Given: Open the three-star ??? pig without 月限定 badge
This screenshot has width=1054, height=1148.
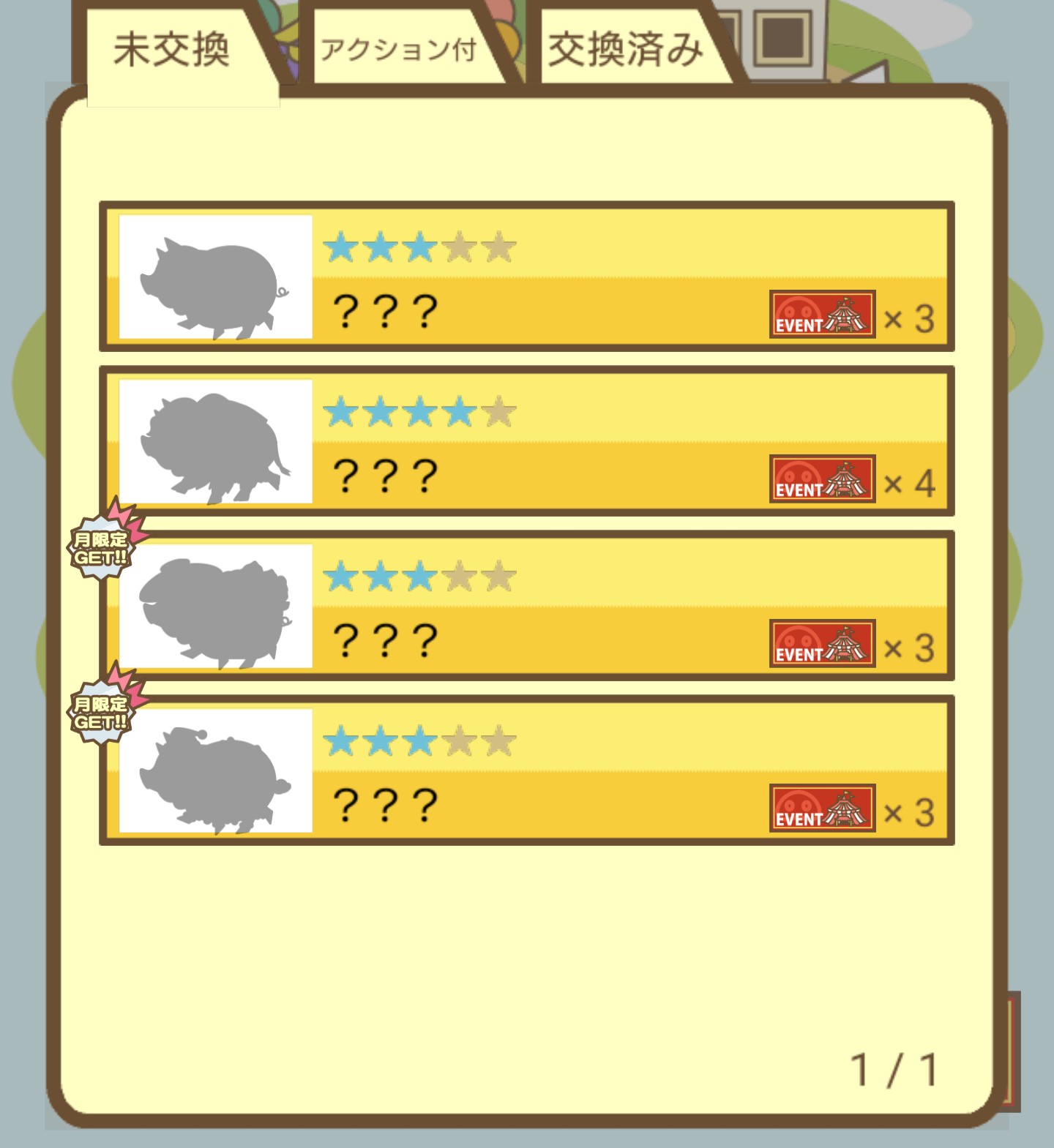Looking at the screenshot, I should point(527,277).
